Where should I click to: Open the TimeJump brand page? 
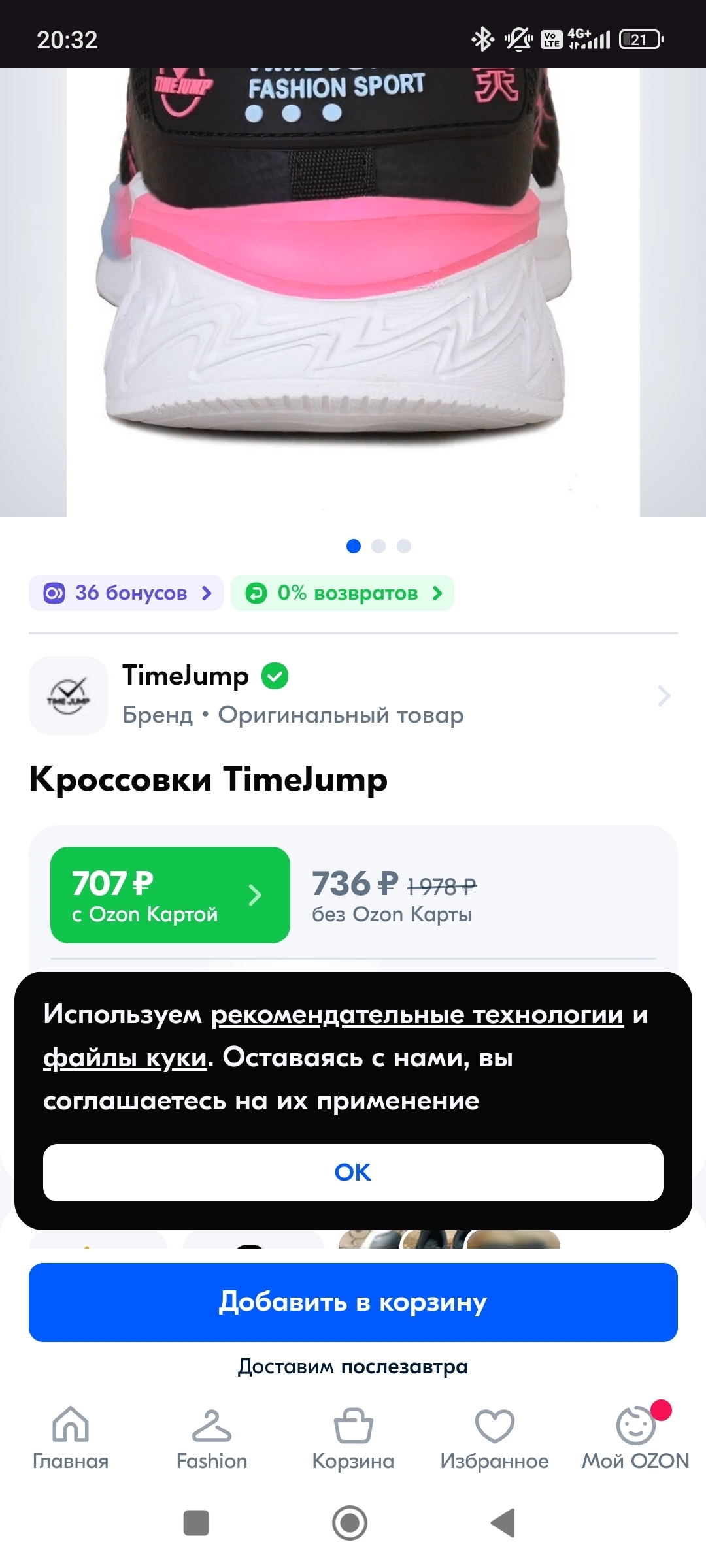pos(353,695)
